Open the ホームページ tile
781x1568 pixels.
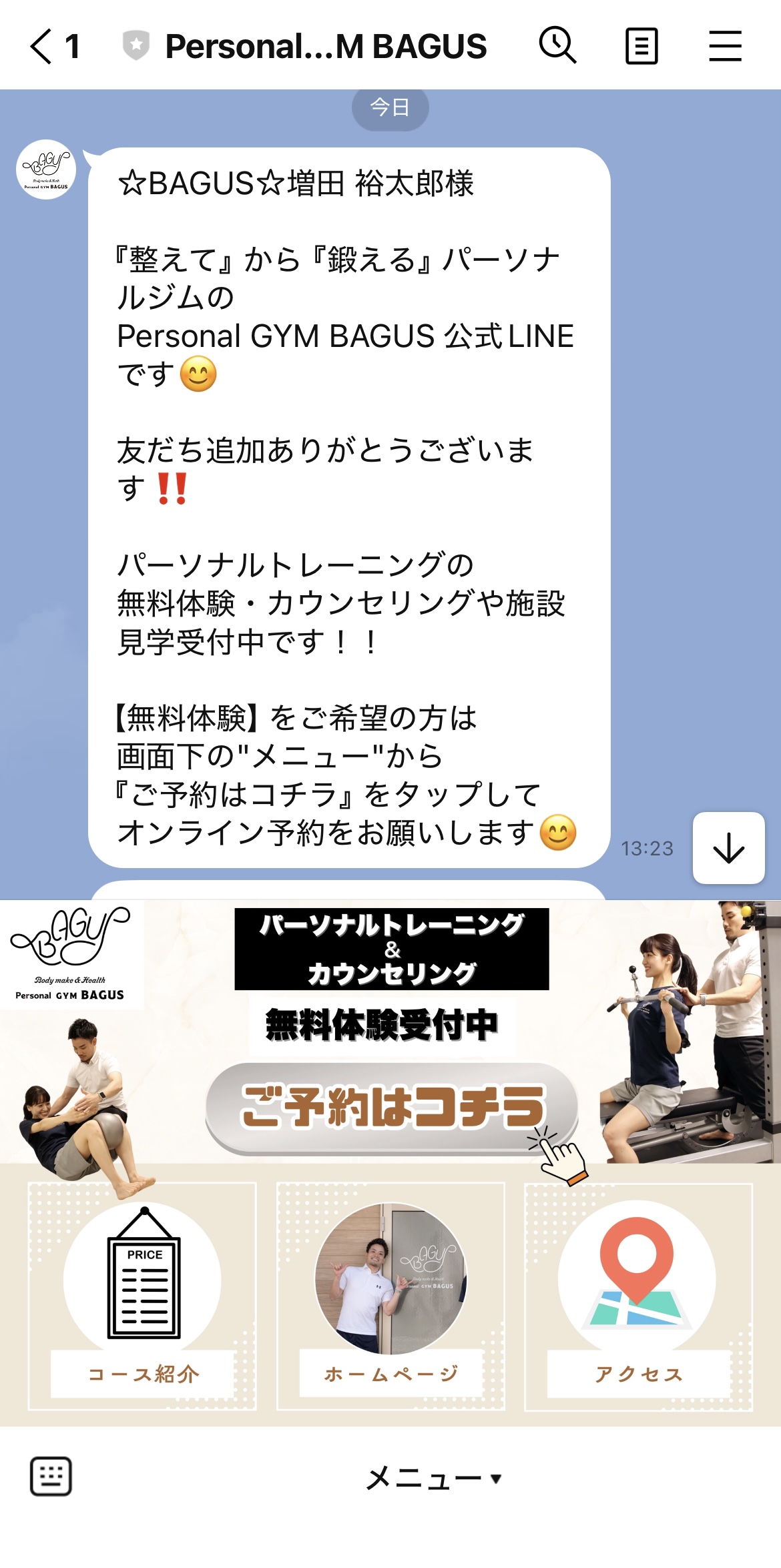(x=391, y=1296)
